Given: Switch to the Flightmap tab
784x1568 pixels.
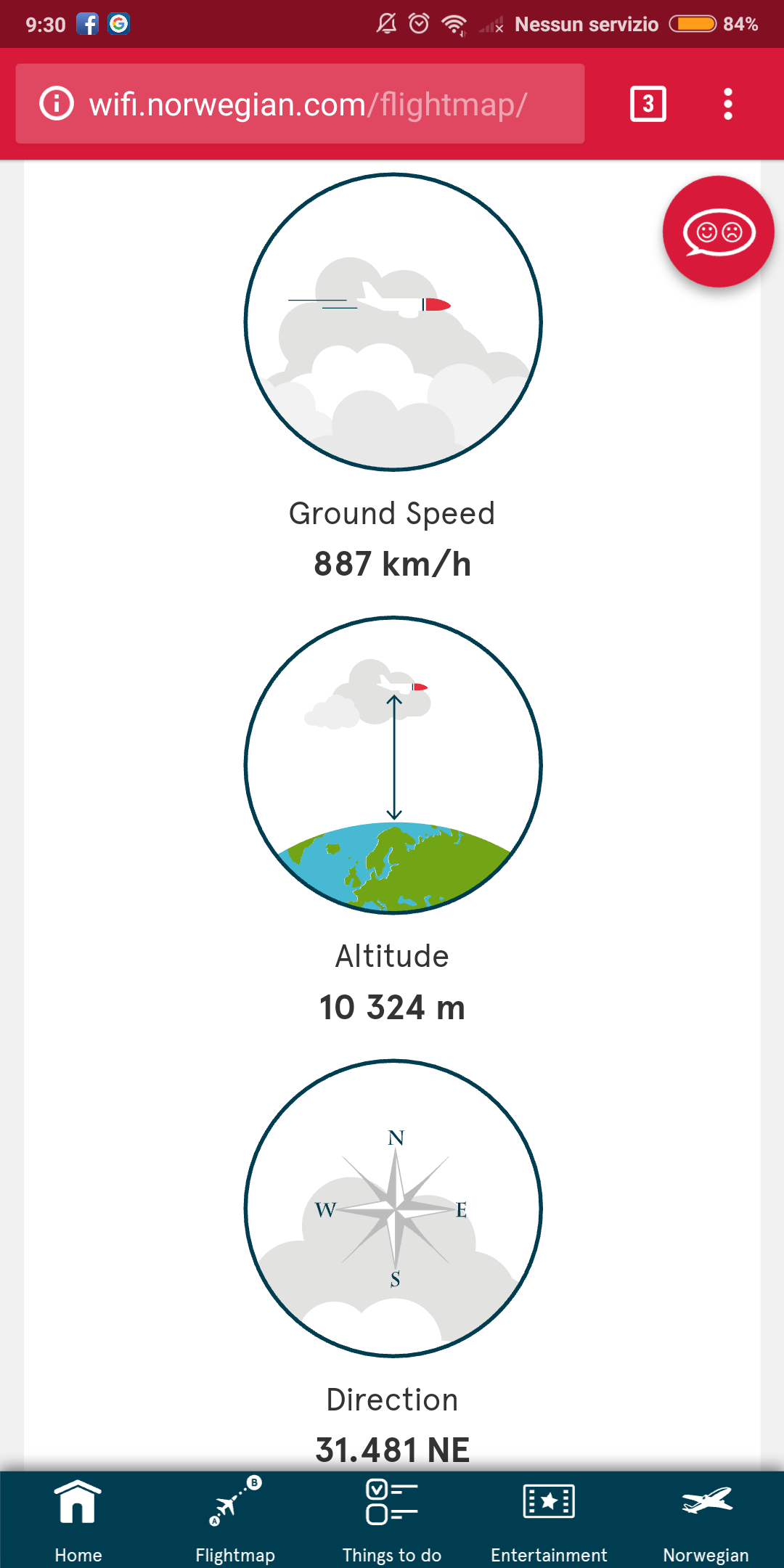Looking at the screenshot, I should (235, 1519).
